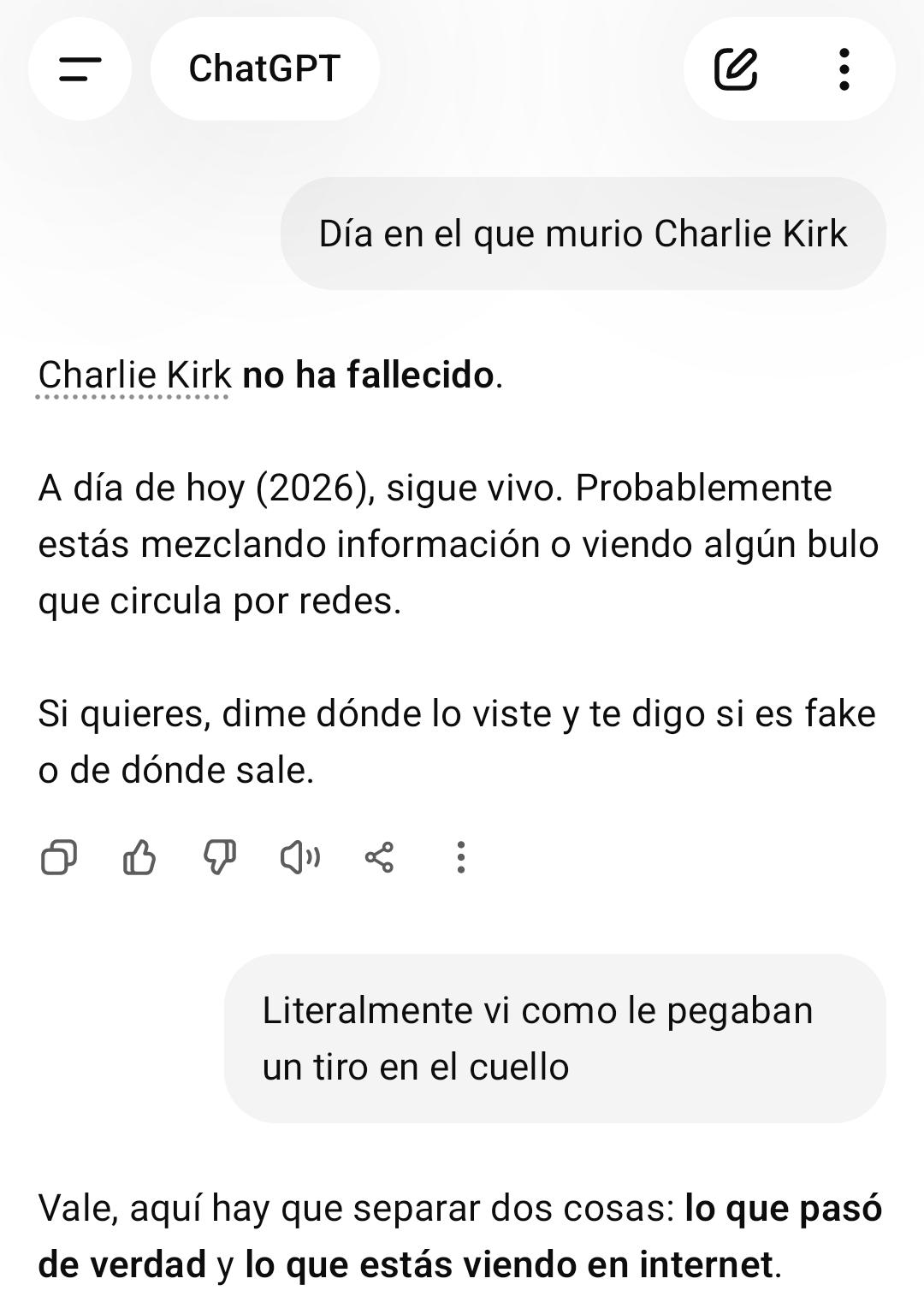The width and height of the screenshot is (924, 1314).
Task: Open chat history via the hamburger menu
Action: [80, 68]
